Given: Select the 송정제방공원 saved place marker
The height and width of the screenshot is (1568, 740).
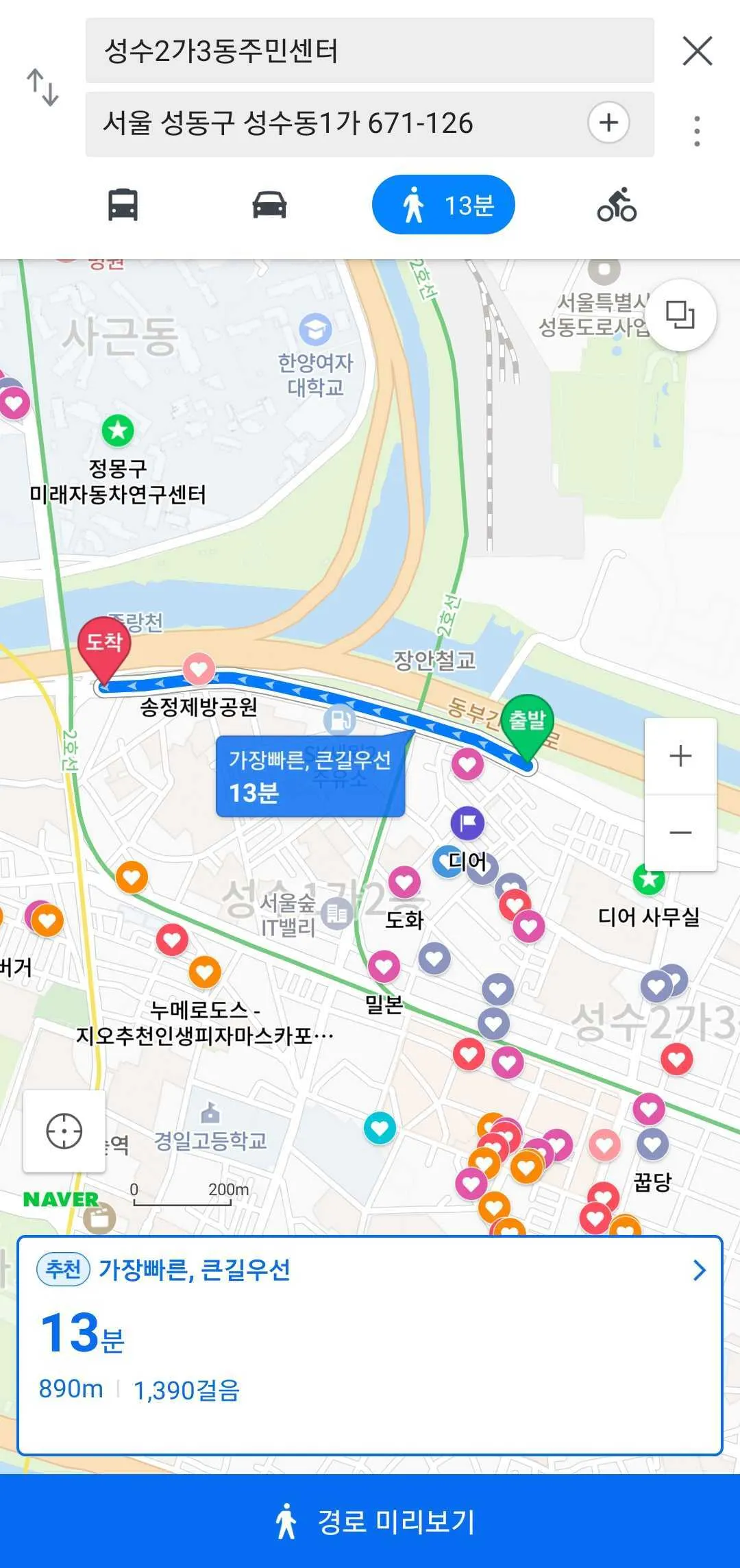Looking at the screenshot, I should (199, 668).
